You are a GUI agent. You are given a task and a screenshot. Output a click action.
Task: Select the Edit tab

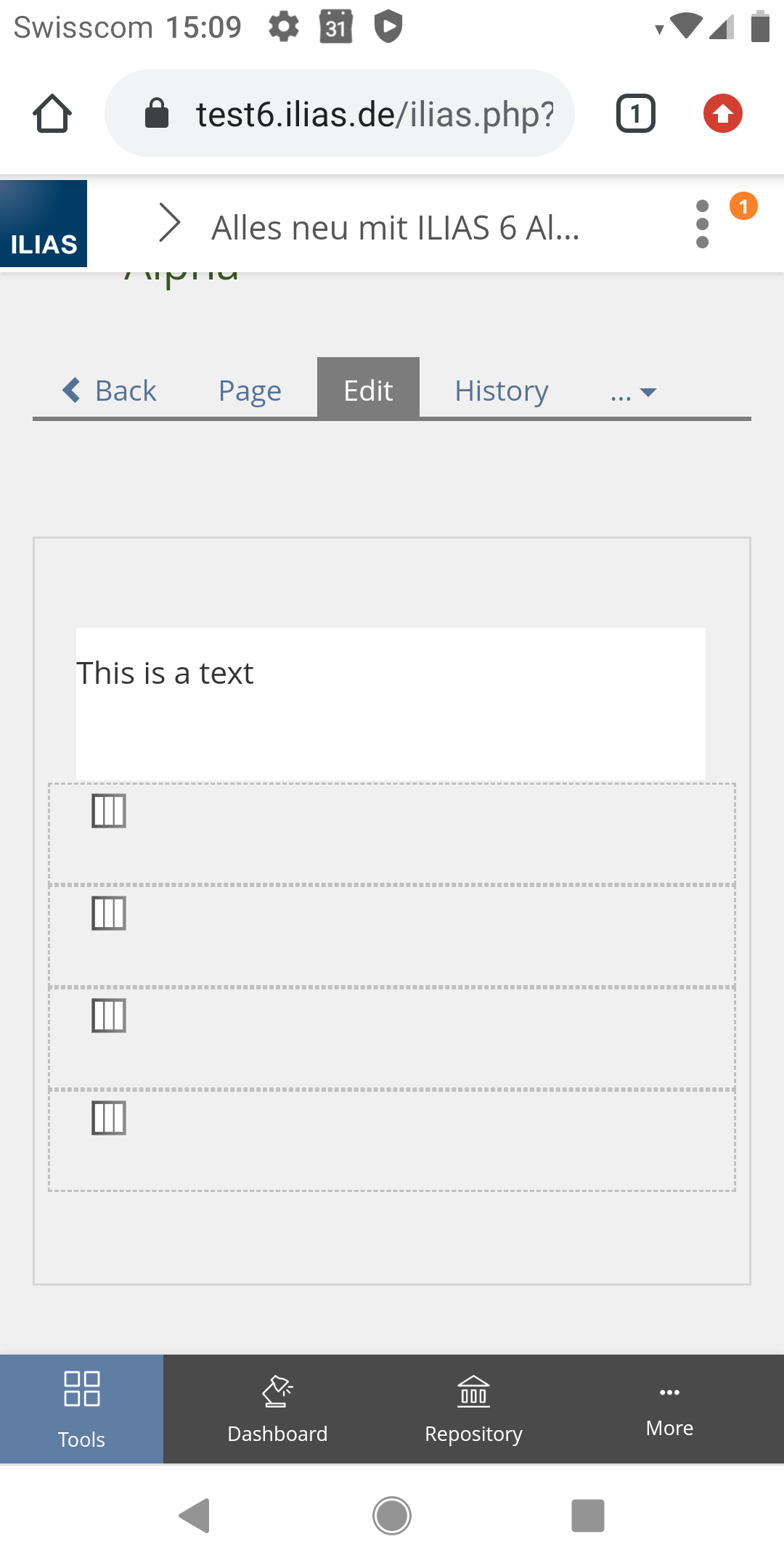coord(368,391)
